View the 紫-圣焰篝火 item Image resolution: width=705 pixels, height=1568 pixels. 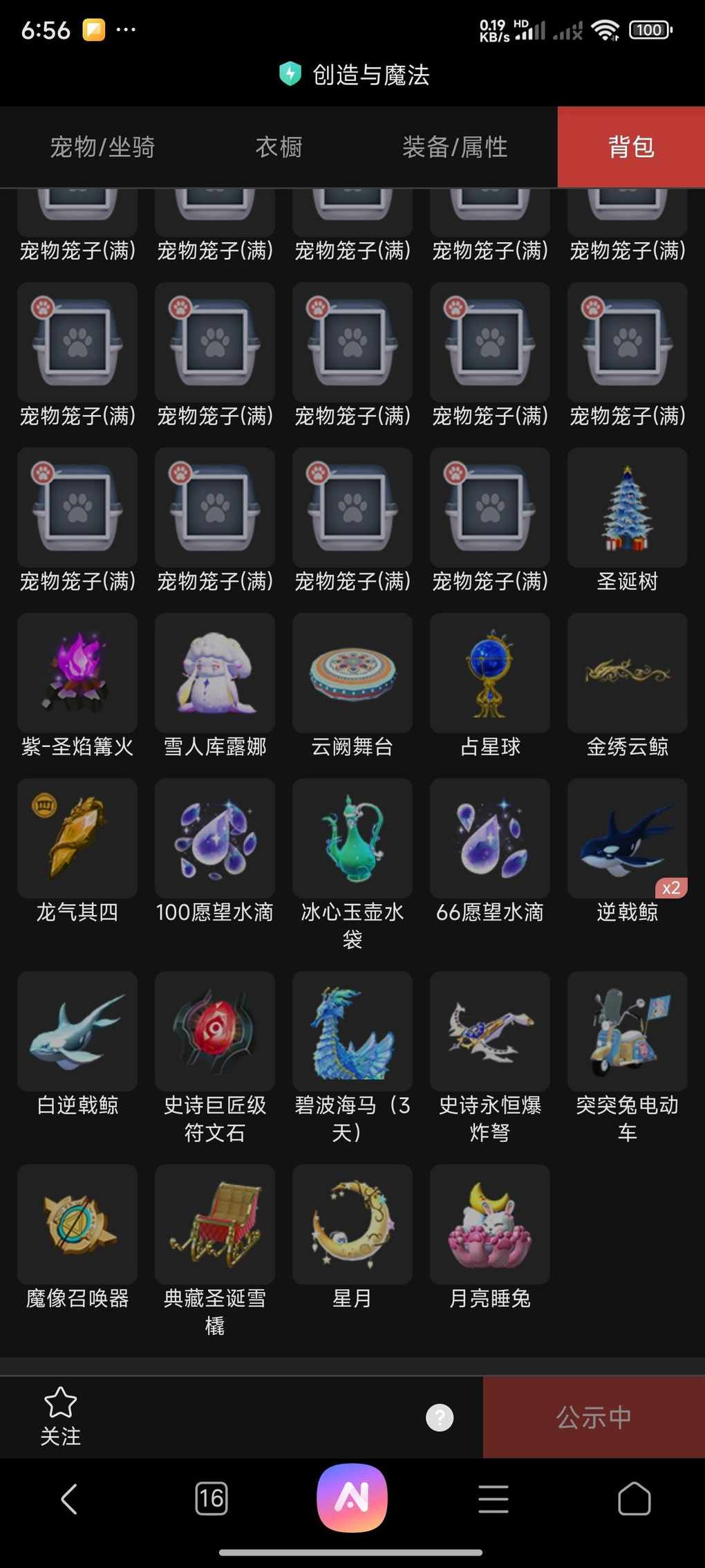click(77, 674)
